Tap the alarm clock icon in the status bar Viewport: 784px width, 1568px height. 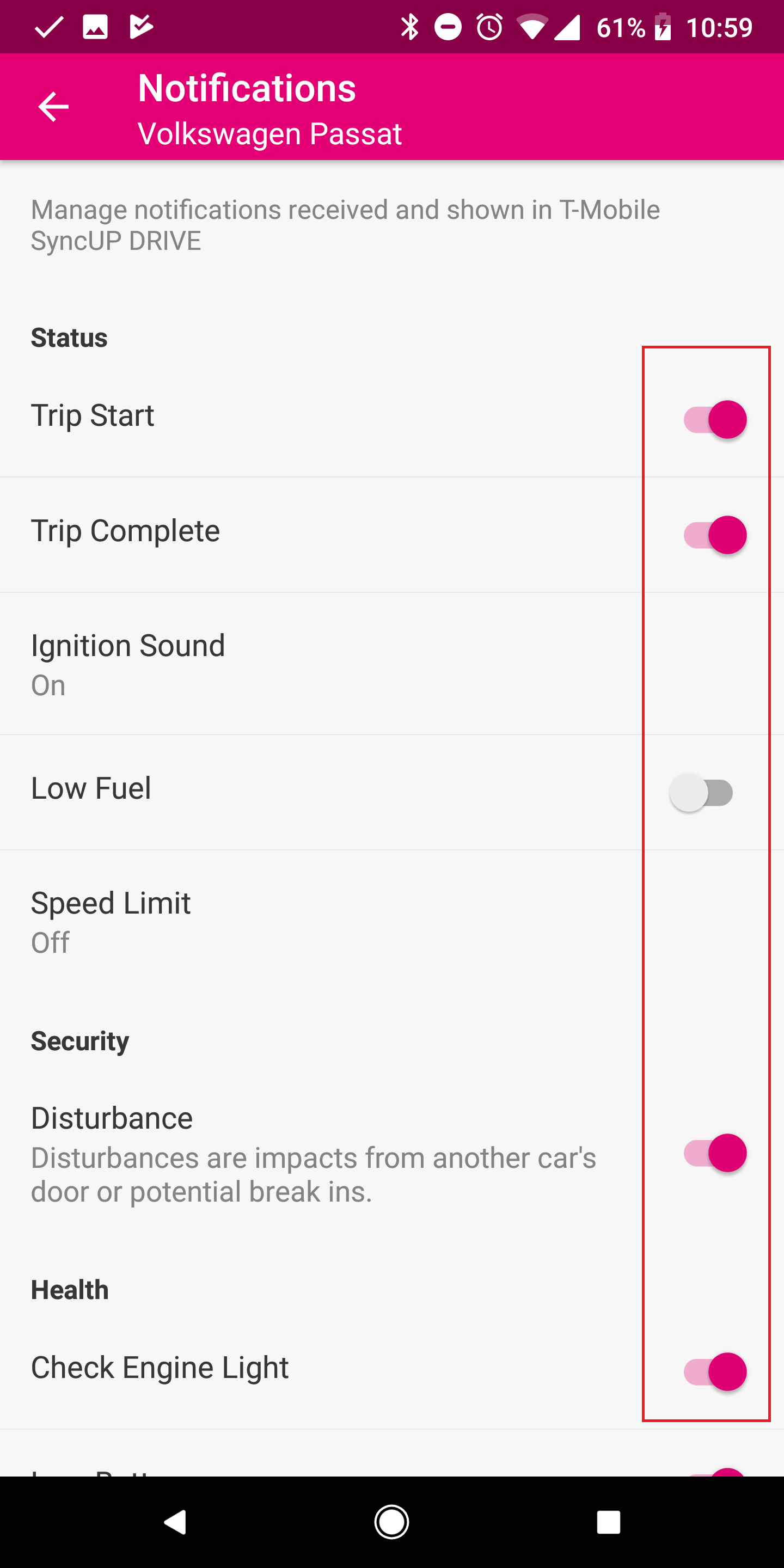coord(489,26)
